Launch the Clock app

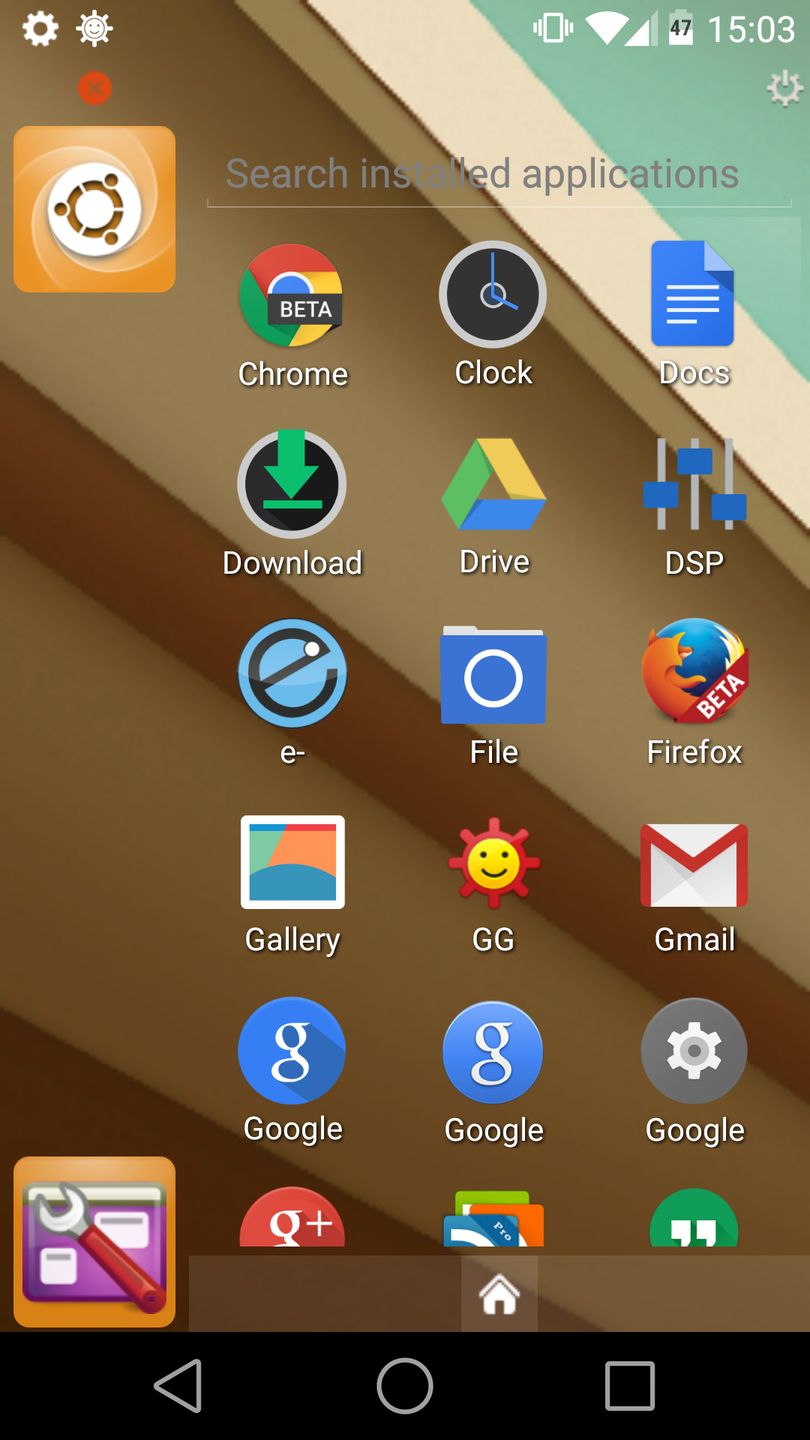(x=493, y=293)
